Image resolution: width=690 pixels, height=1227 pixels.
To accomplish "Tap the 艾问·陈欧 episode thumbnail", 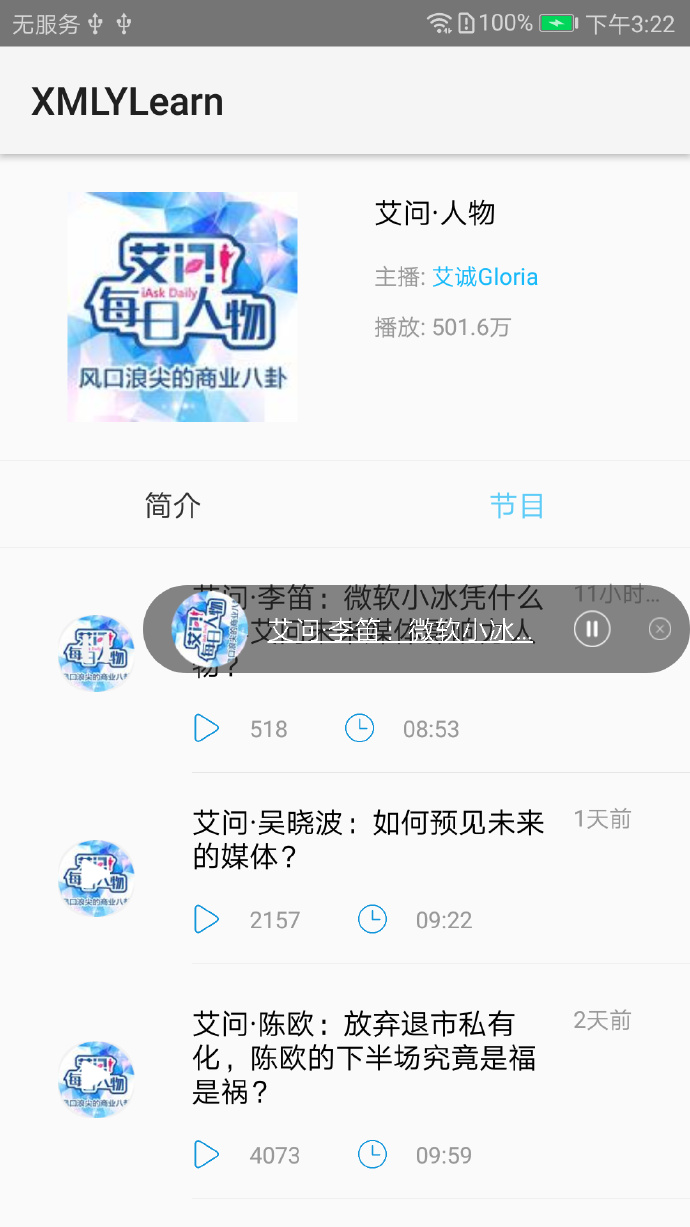I will point(96,1079).
